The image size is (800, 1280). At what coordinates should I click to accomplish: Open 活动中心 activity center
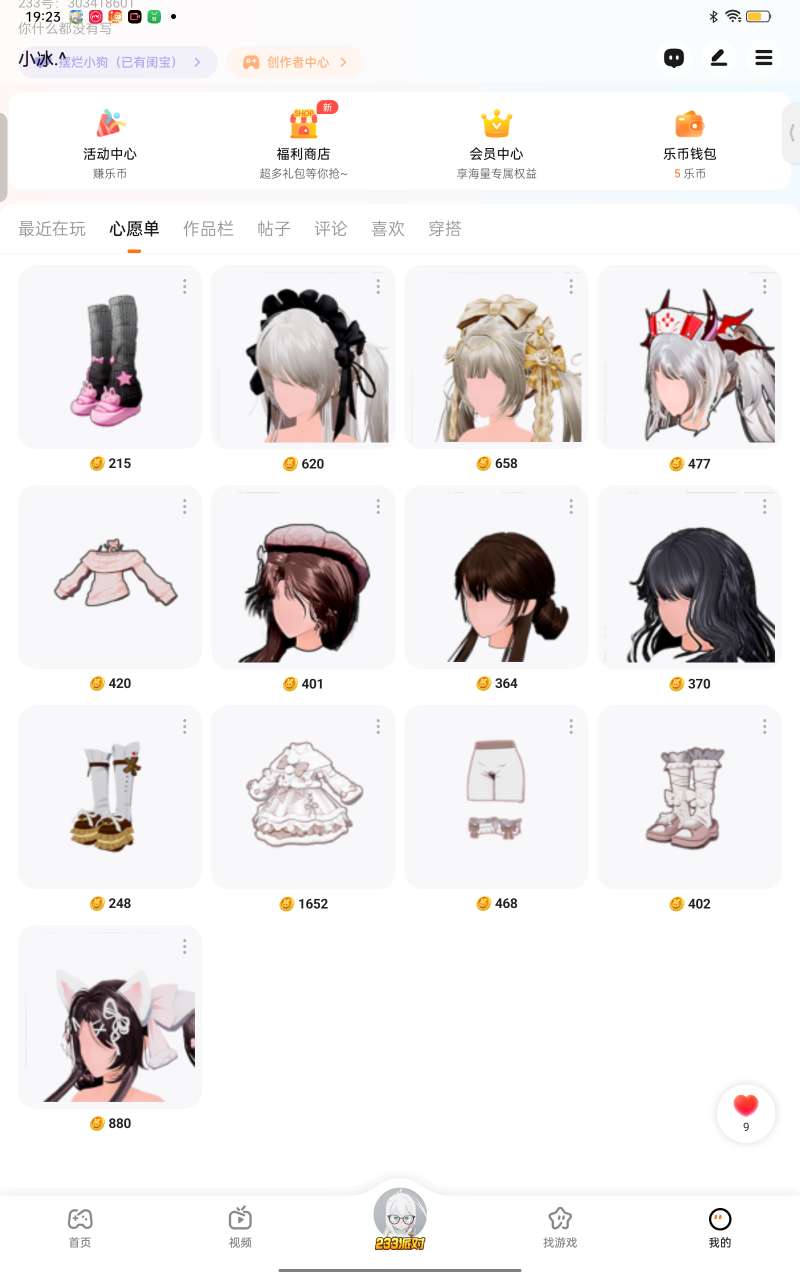point(110,138)
